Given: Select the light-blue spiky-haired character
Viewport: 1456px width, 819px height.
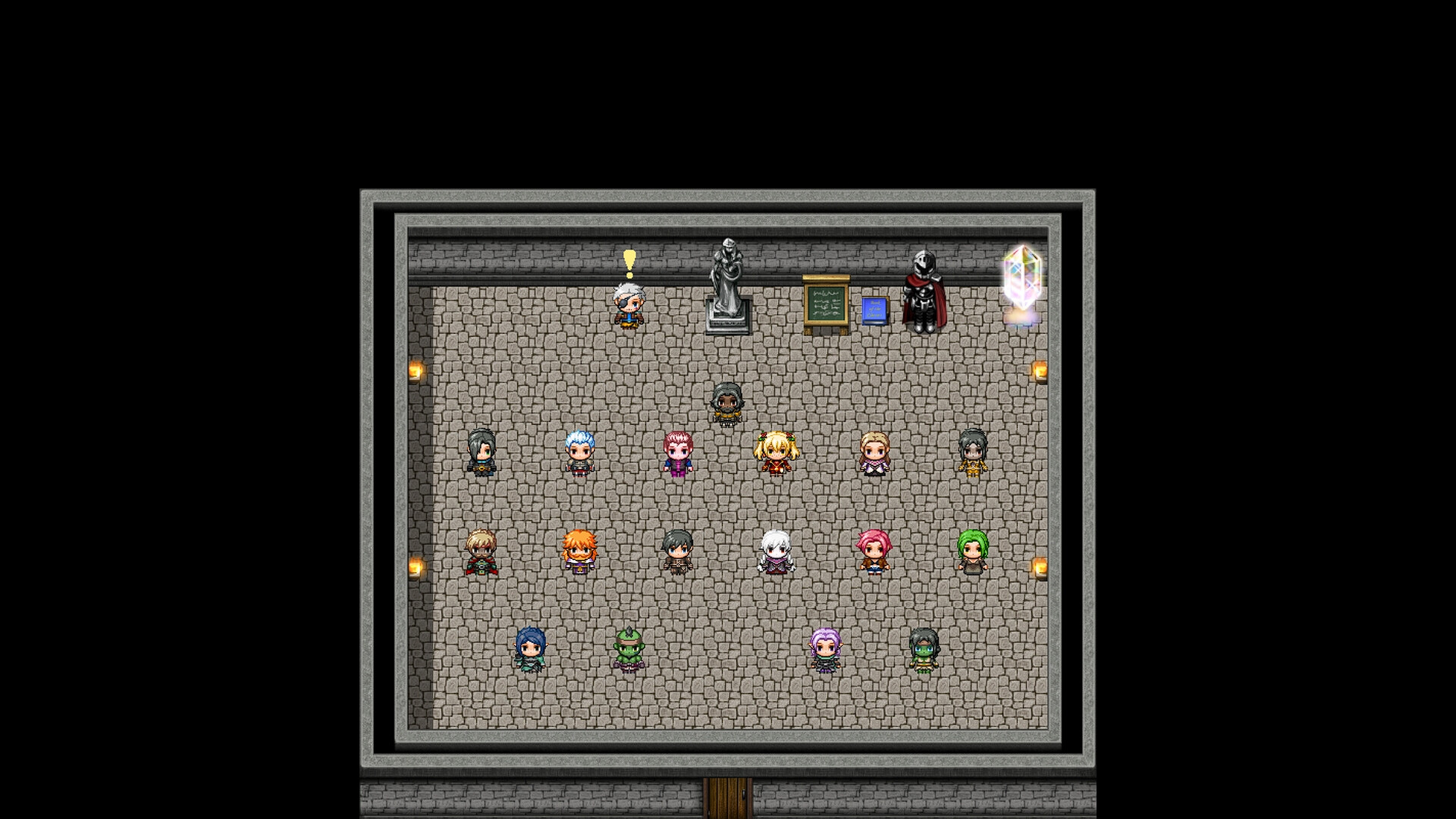Looking at the screenshot, I should pyautogui.click(x=579, y=453).
